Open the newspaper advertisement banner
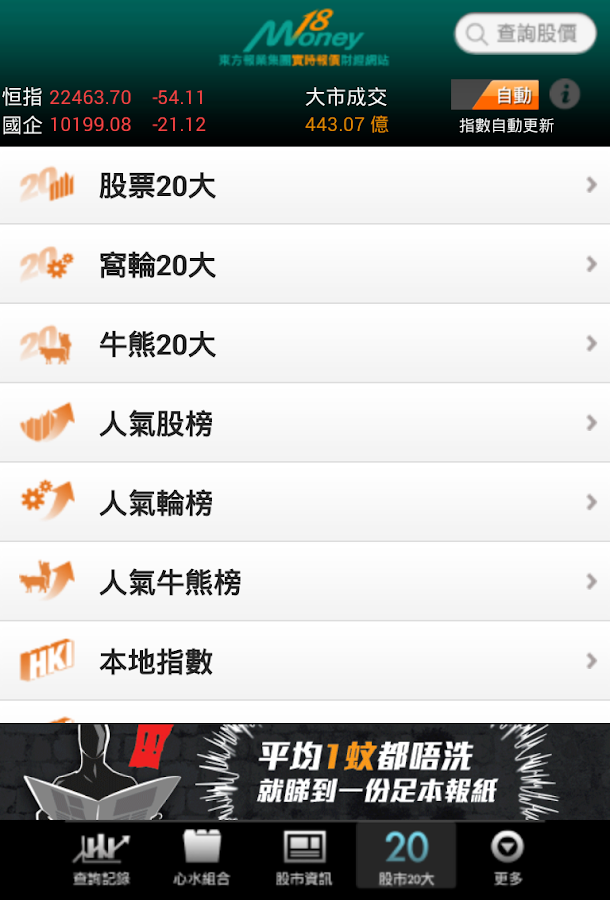 click(x=305, y=771)
